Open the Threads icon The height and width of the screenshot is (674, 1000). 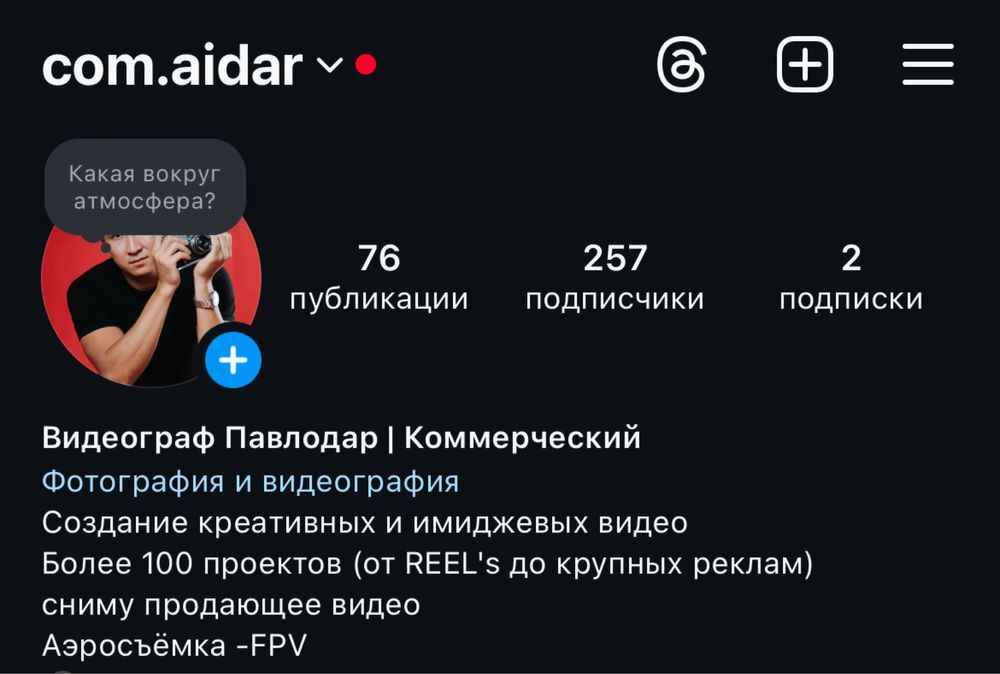point(681,65)
